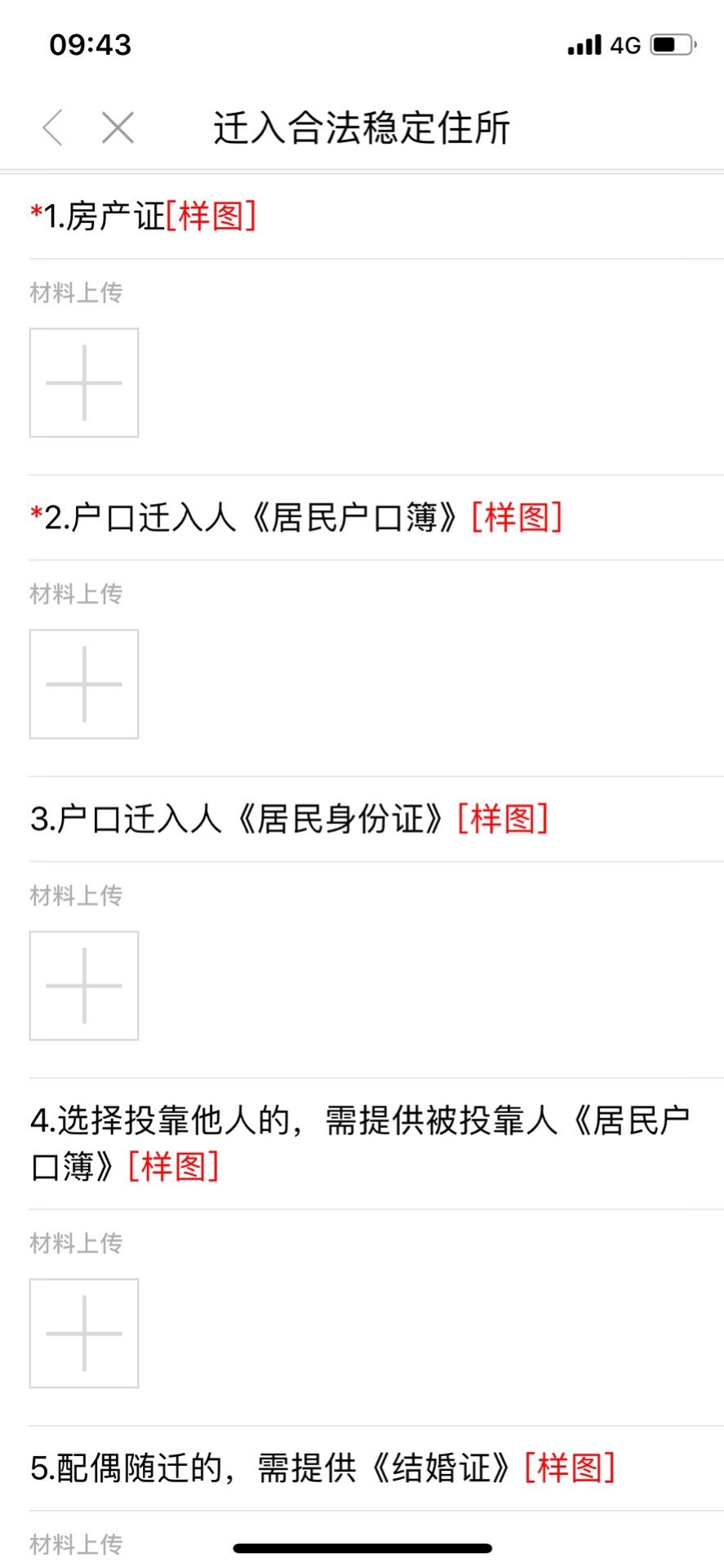See the 样图 for 被投靠人《居民户口簿》

[x=174, y=1167]
